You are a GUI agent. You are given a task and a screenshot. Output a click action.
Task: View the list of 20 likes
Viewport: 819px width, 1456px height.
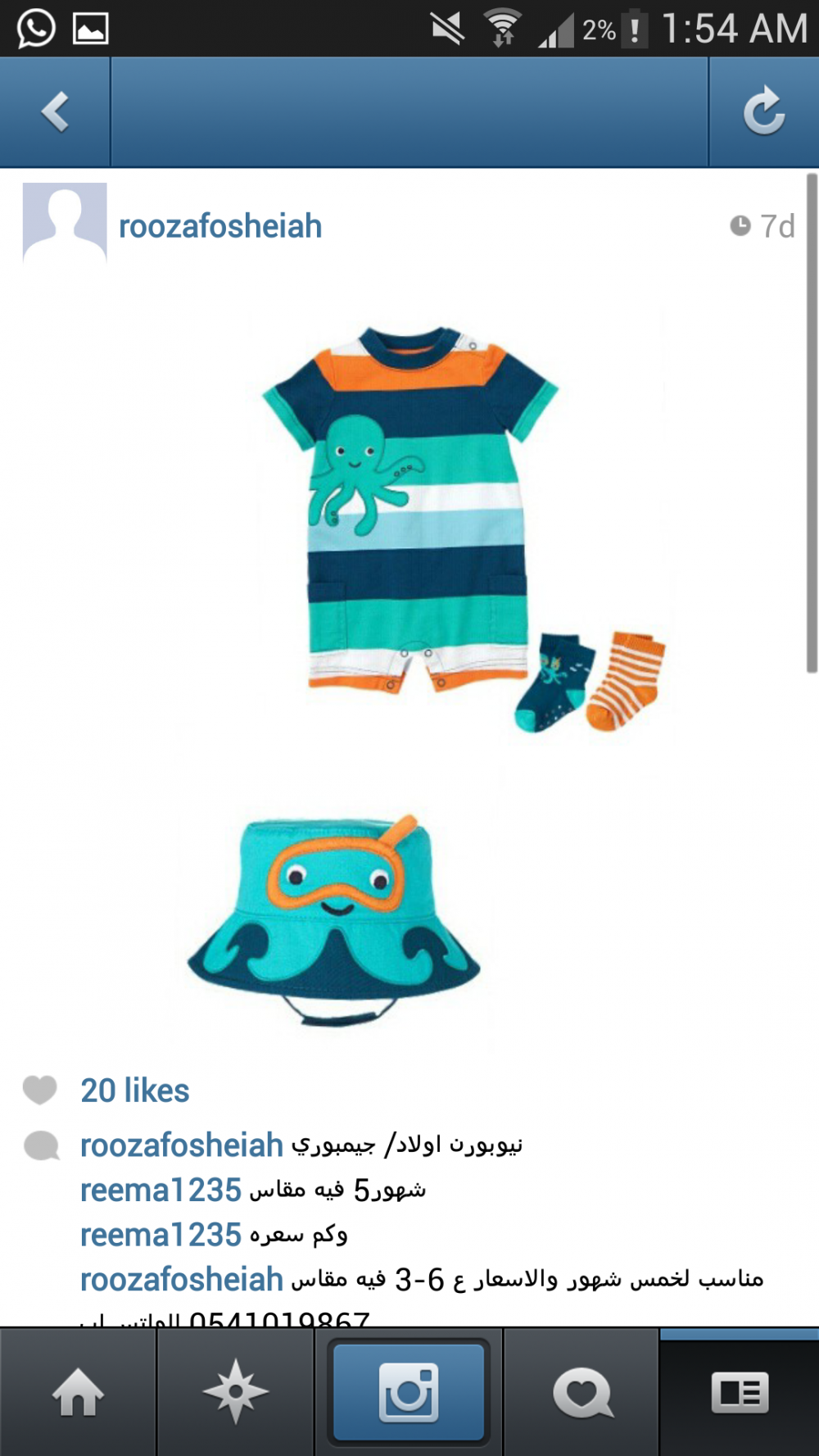[x=135, y=1091]
